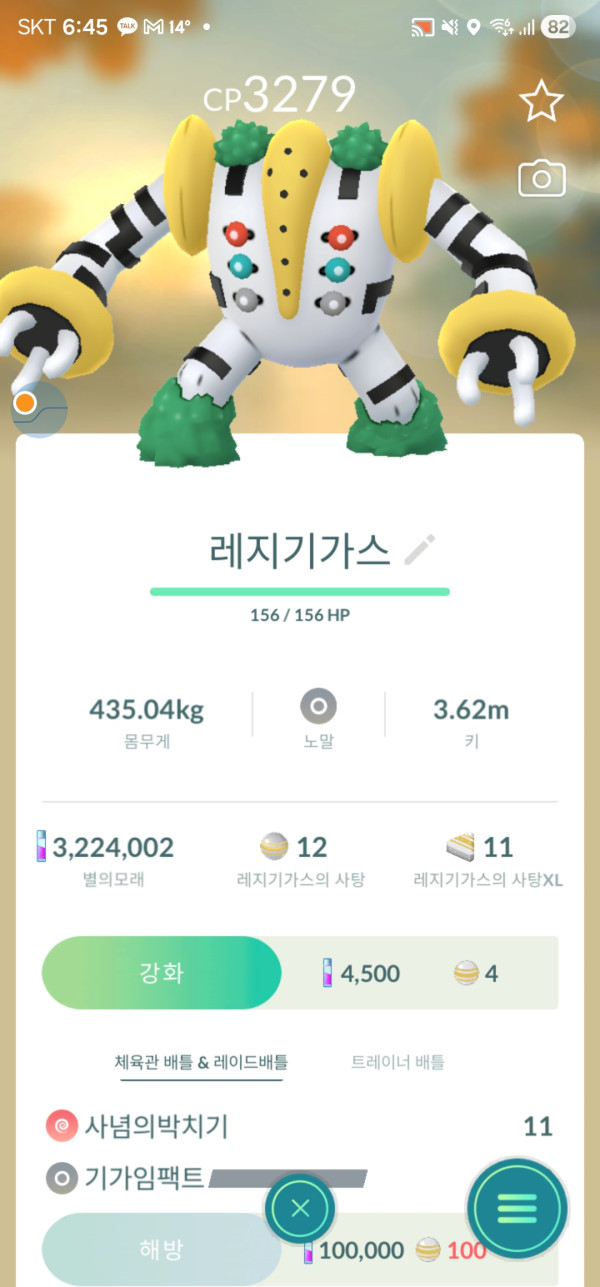
Task: Edit the 레지기가스 nickname with pencil
Action: tap(420, 550)
